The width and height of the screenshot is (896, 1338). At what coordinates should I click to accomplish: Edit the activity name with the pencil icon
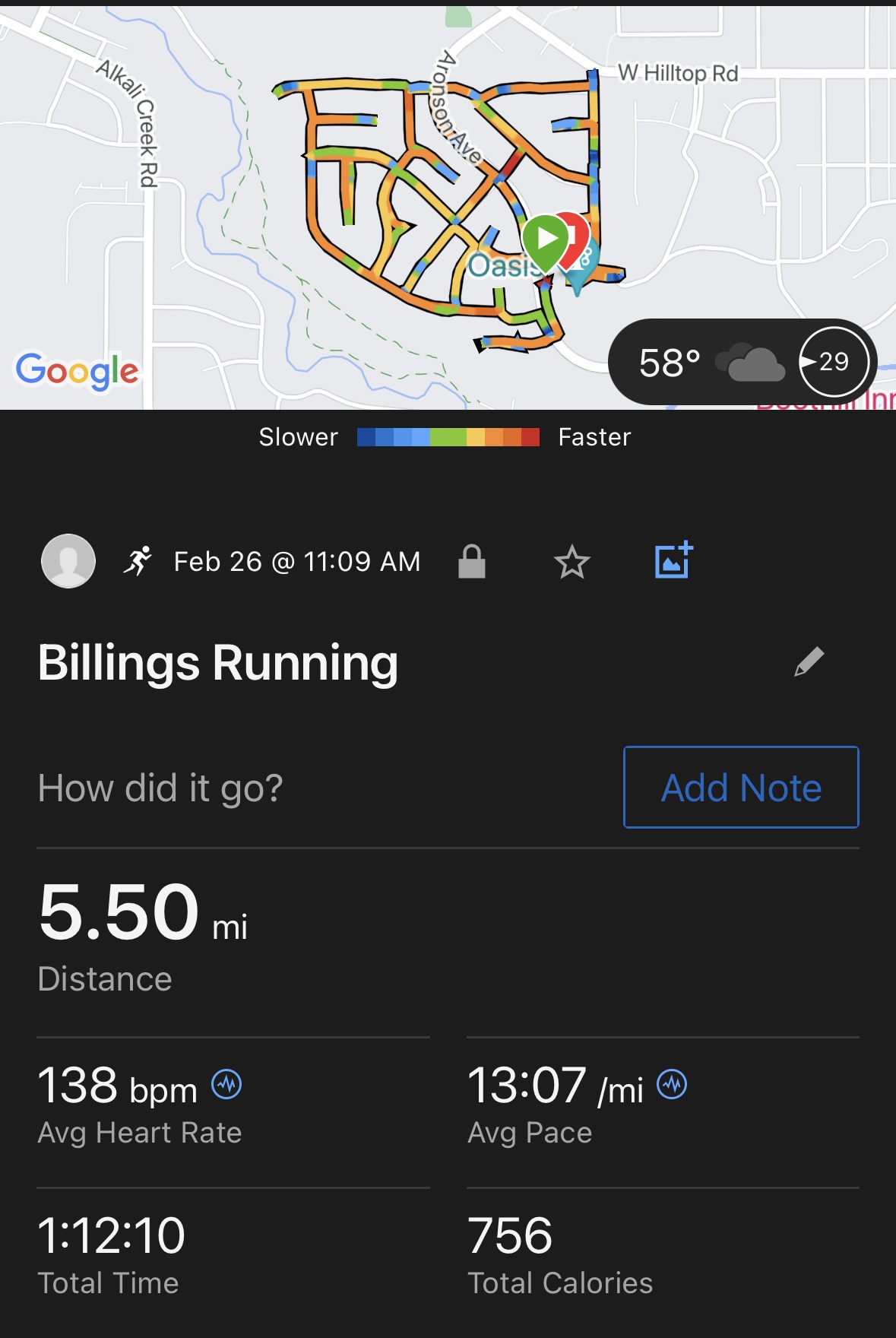809,661
